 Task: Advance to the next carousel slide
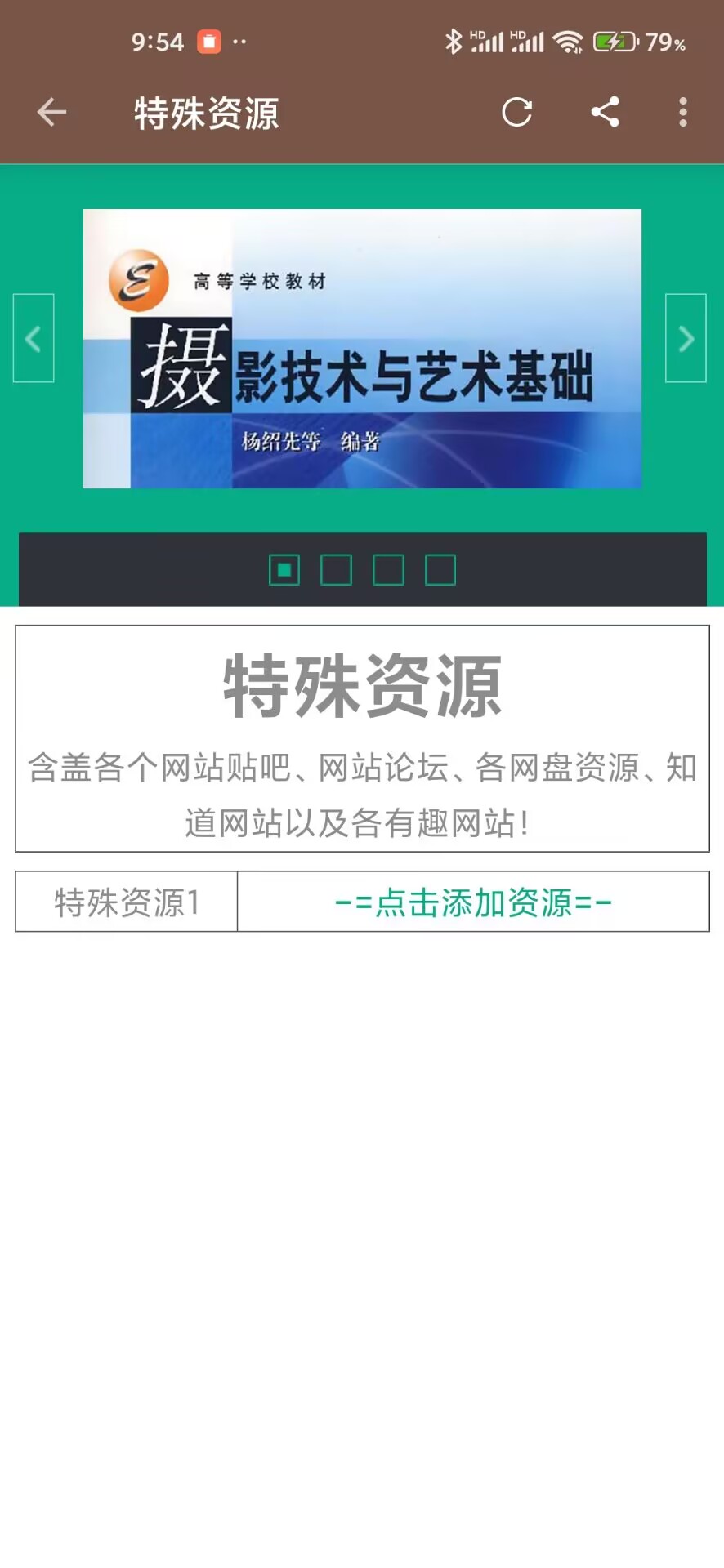[x=686, y=338]
